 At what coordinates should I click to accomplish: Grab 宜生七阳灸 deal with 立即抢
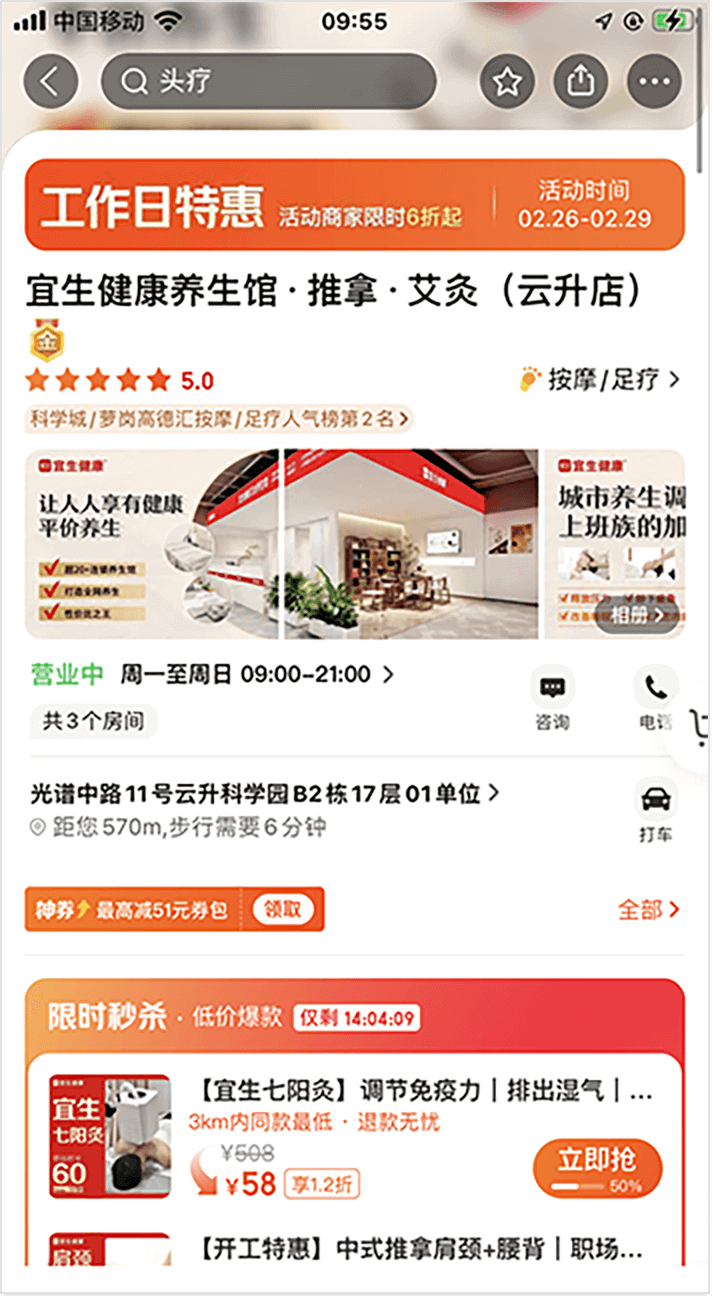click(x=597, y=1166)
